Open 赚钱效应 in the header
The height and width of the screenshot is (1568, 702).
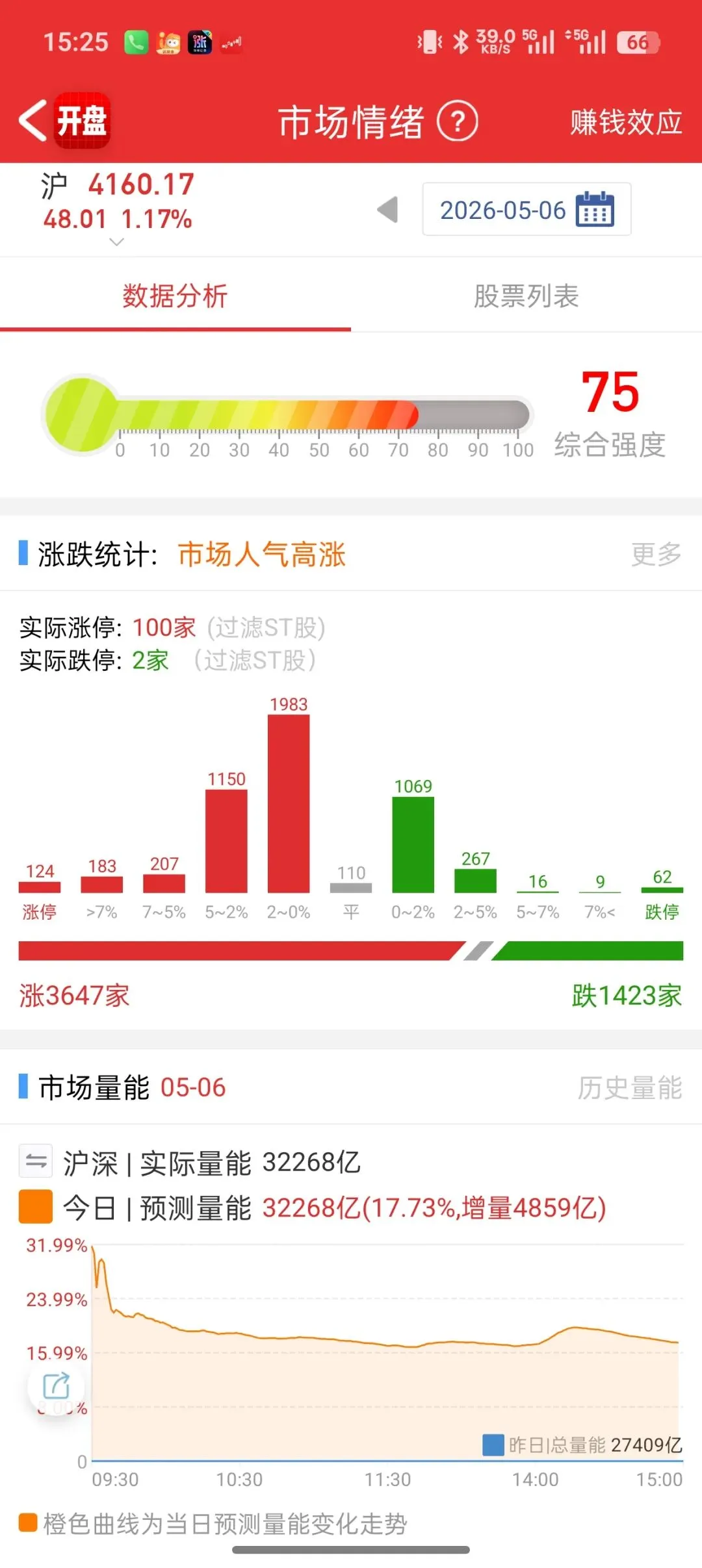(626, 122)
